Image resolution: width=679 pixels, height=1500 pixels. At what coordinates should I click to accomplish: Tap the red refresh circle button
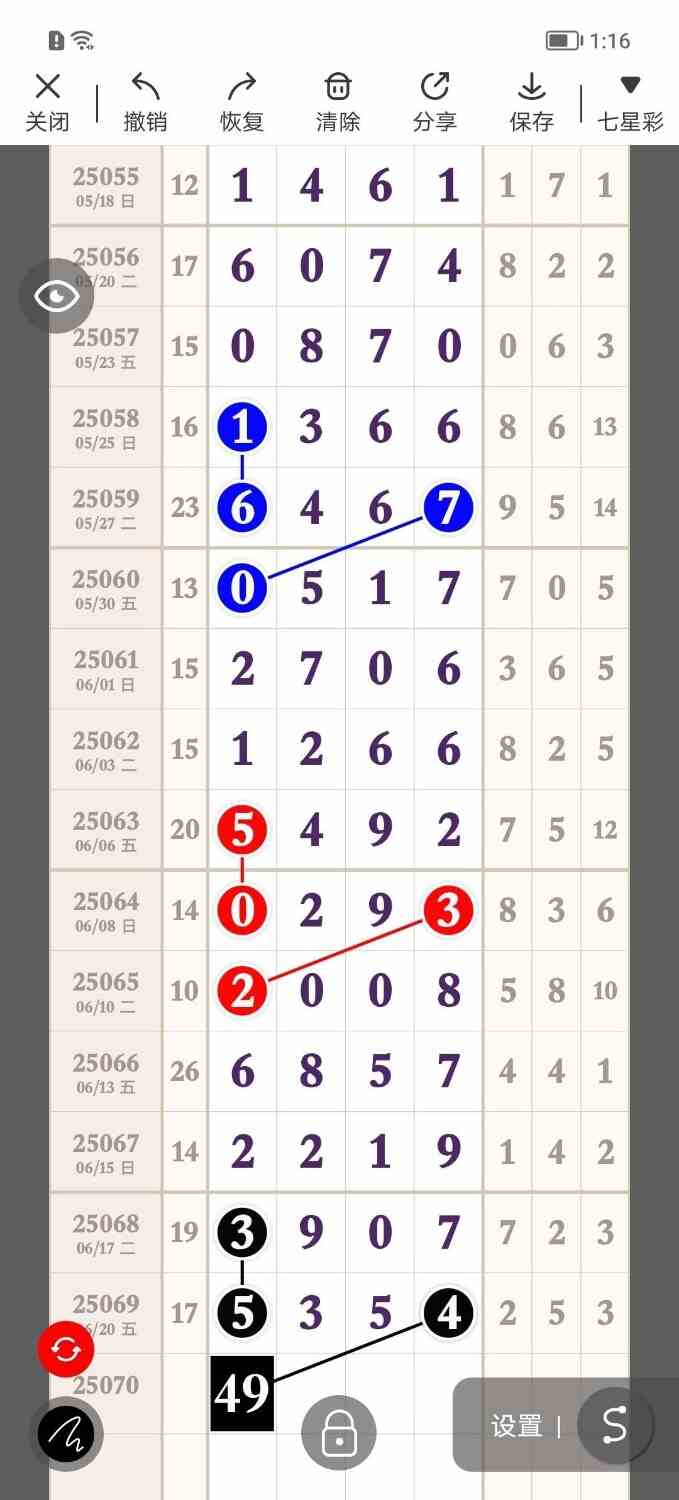[66, 1349]
